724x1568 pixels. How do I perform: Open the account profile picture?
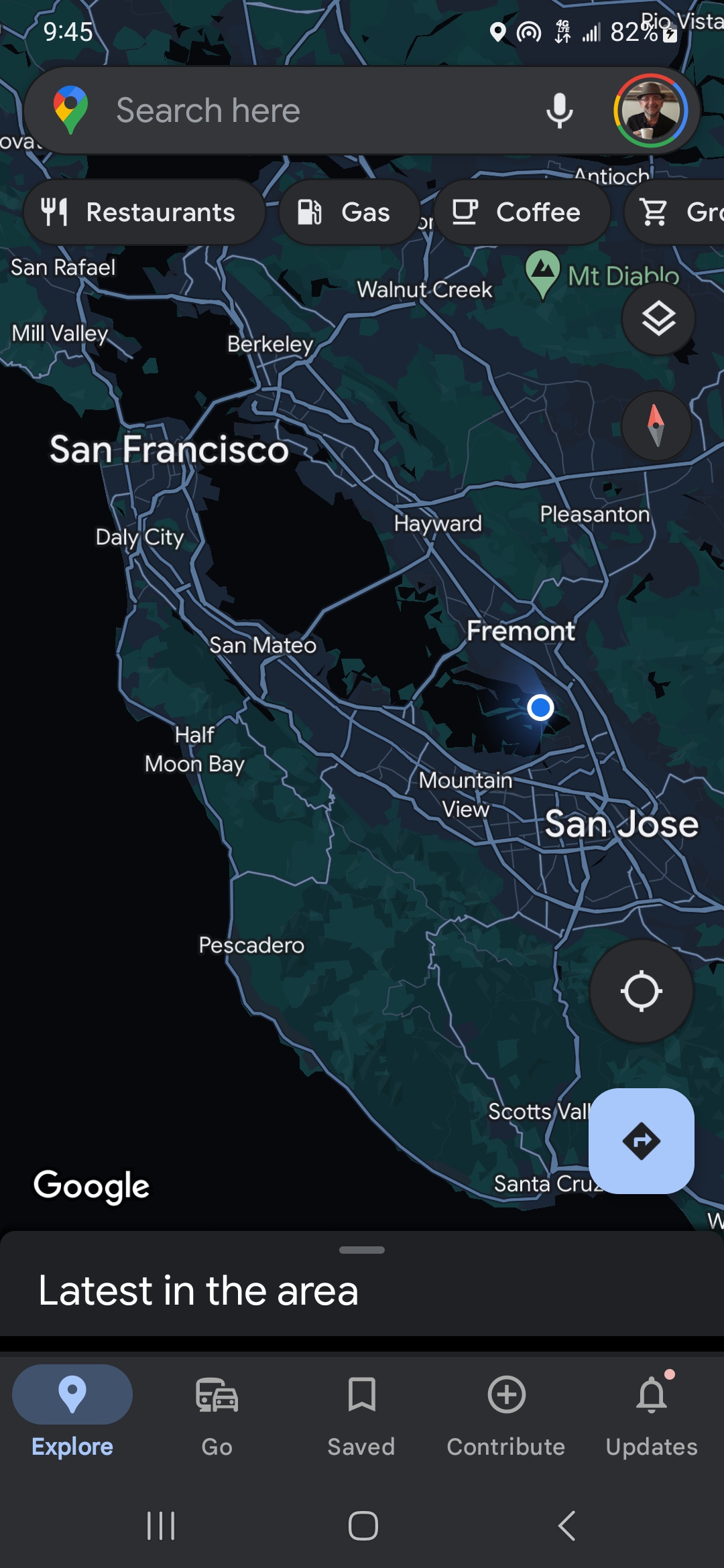click(x=650, y=111)
